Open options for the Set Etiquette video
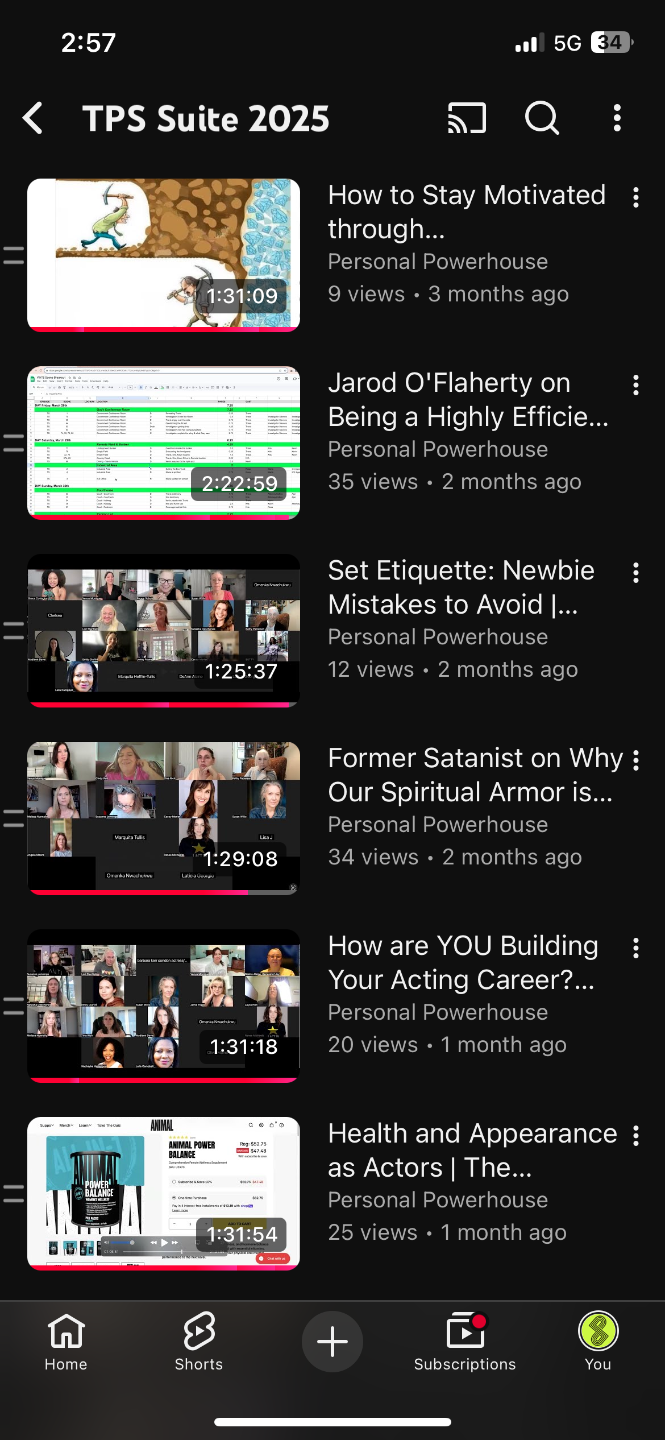The image size is (665, 1440). click(636, 573)
